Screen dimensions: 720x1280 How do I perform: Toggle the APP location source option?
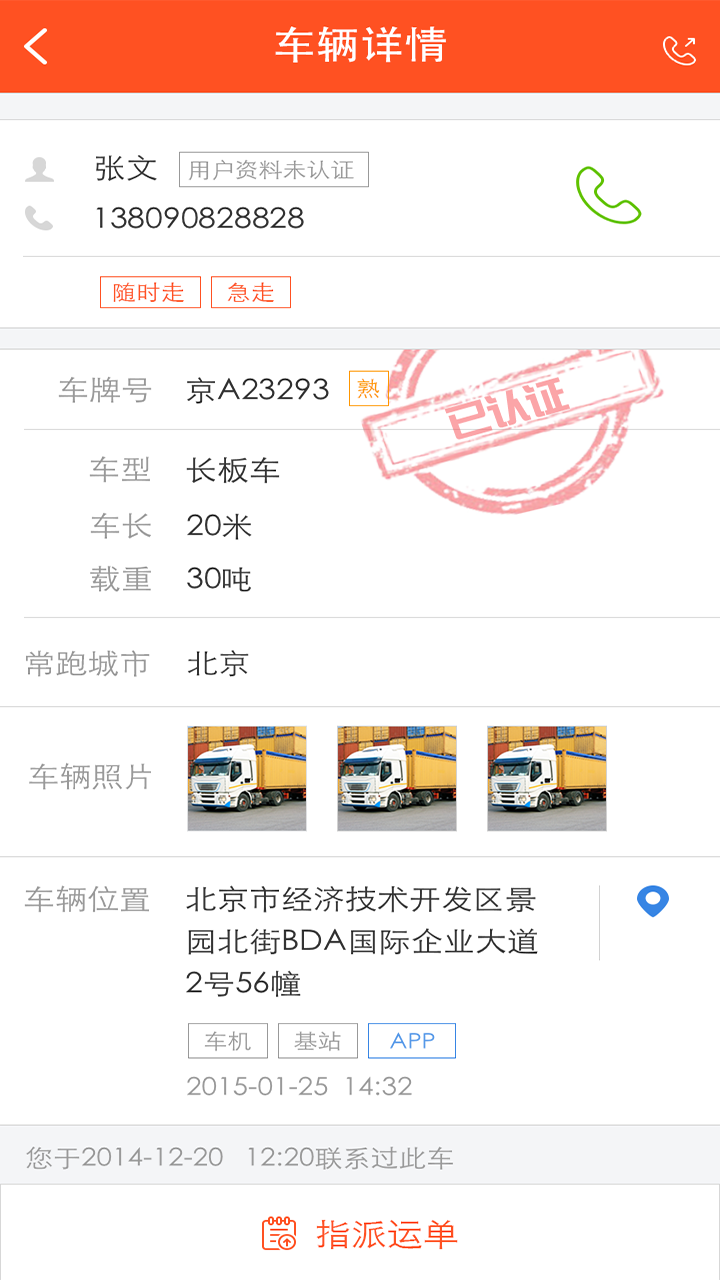click(x=411, y=1040)
